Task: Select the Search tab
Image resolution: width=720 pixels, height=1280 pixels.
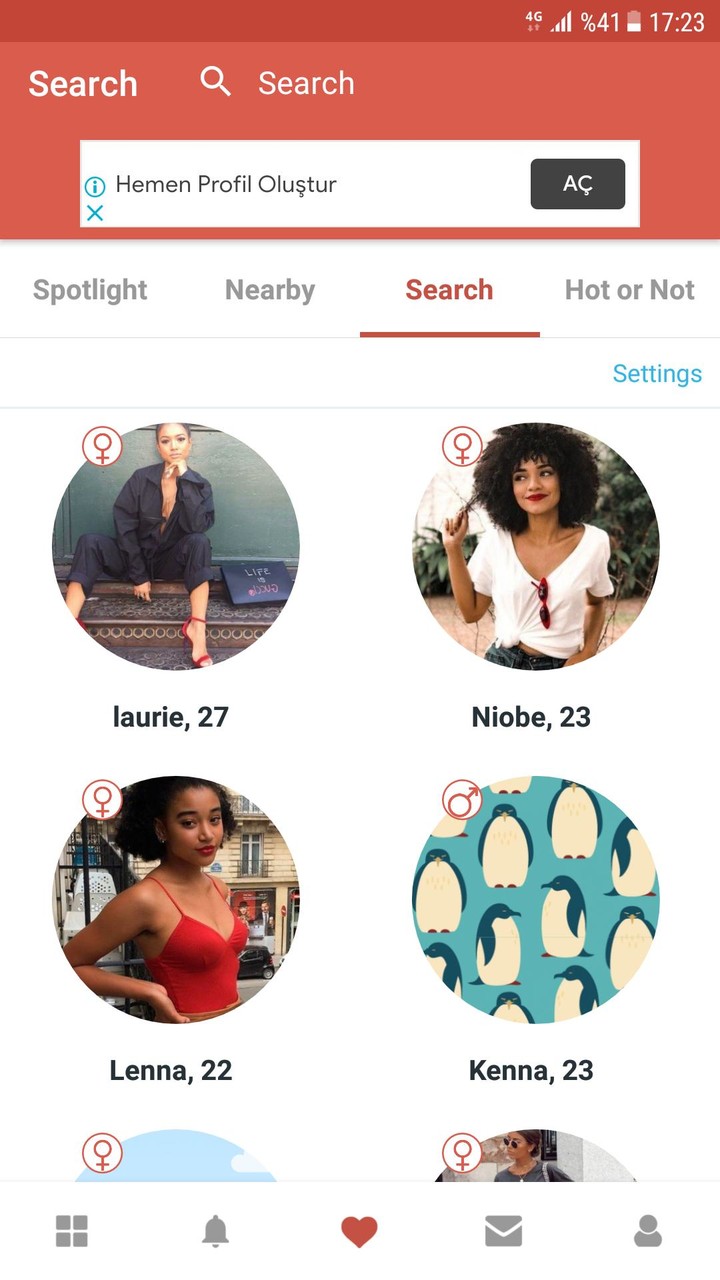Action: point(449,290)
